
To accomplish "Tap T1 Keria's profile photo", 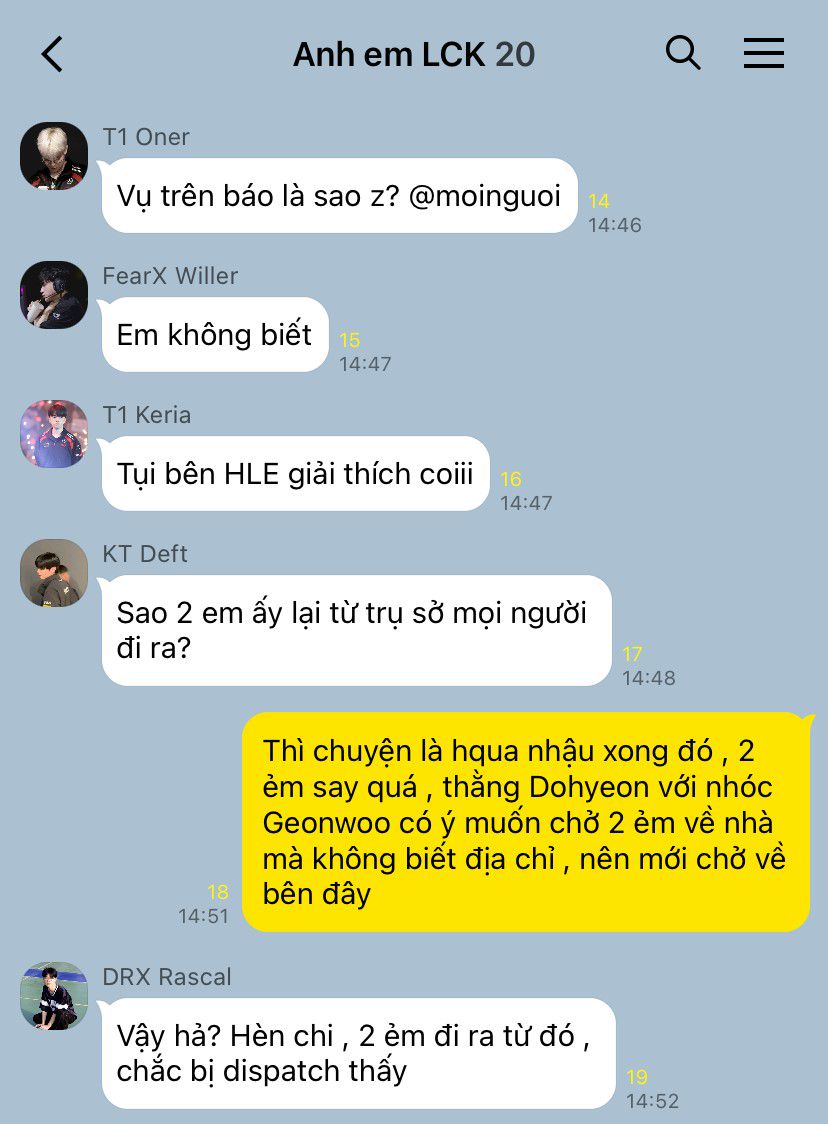I will coord(54,434).
